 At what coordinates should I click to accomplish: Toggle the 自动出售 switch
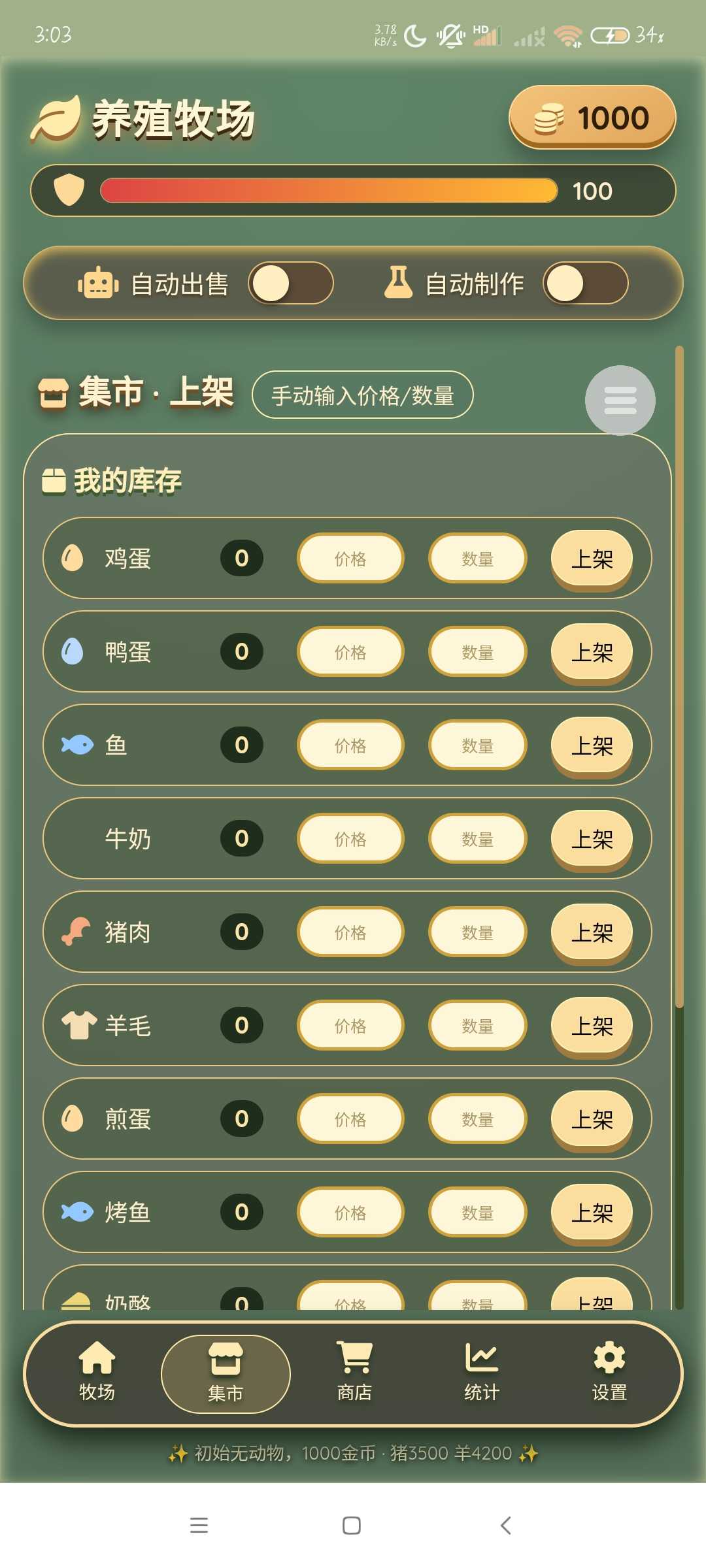click(x=290, y=284)
